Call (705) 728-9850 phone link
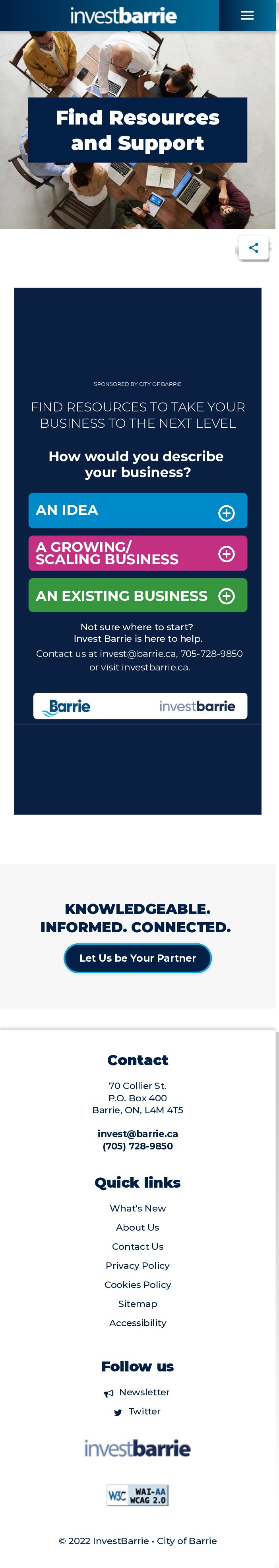 click(x=138, y=1145)
